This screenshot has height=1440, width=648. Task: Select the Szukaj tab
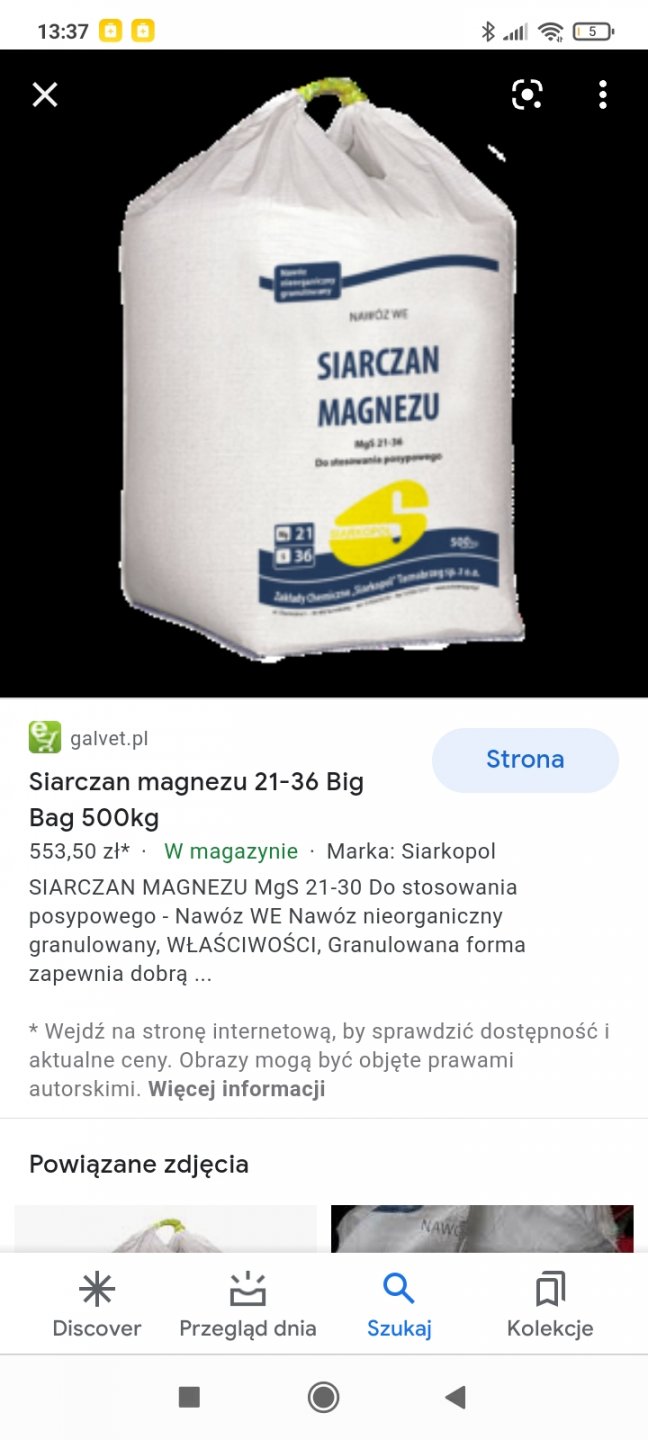coord(398,1306)
